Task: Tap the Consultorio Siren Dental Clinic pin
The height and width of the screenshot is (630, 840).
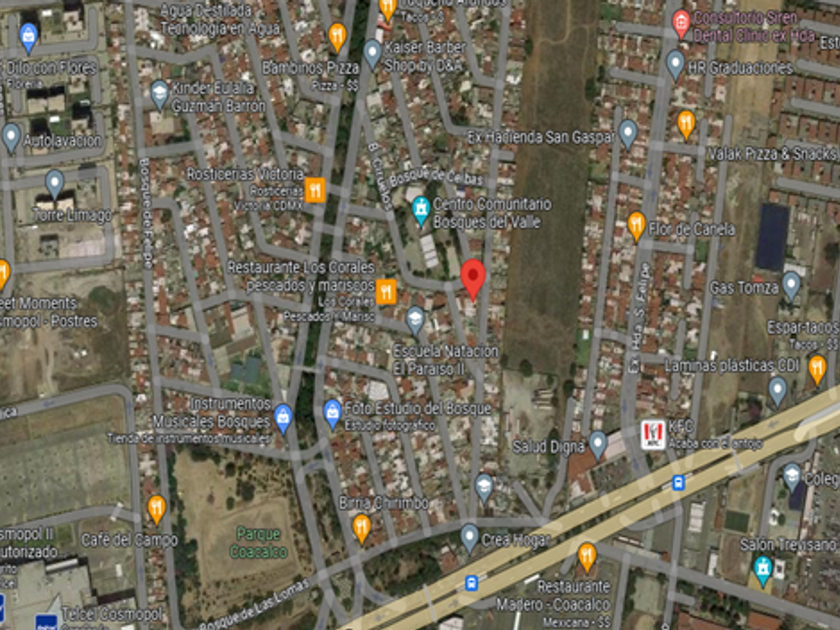Action: click(681, 25)
